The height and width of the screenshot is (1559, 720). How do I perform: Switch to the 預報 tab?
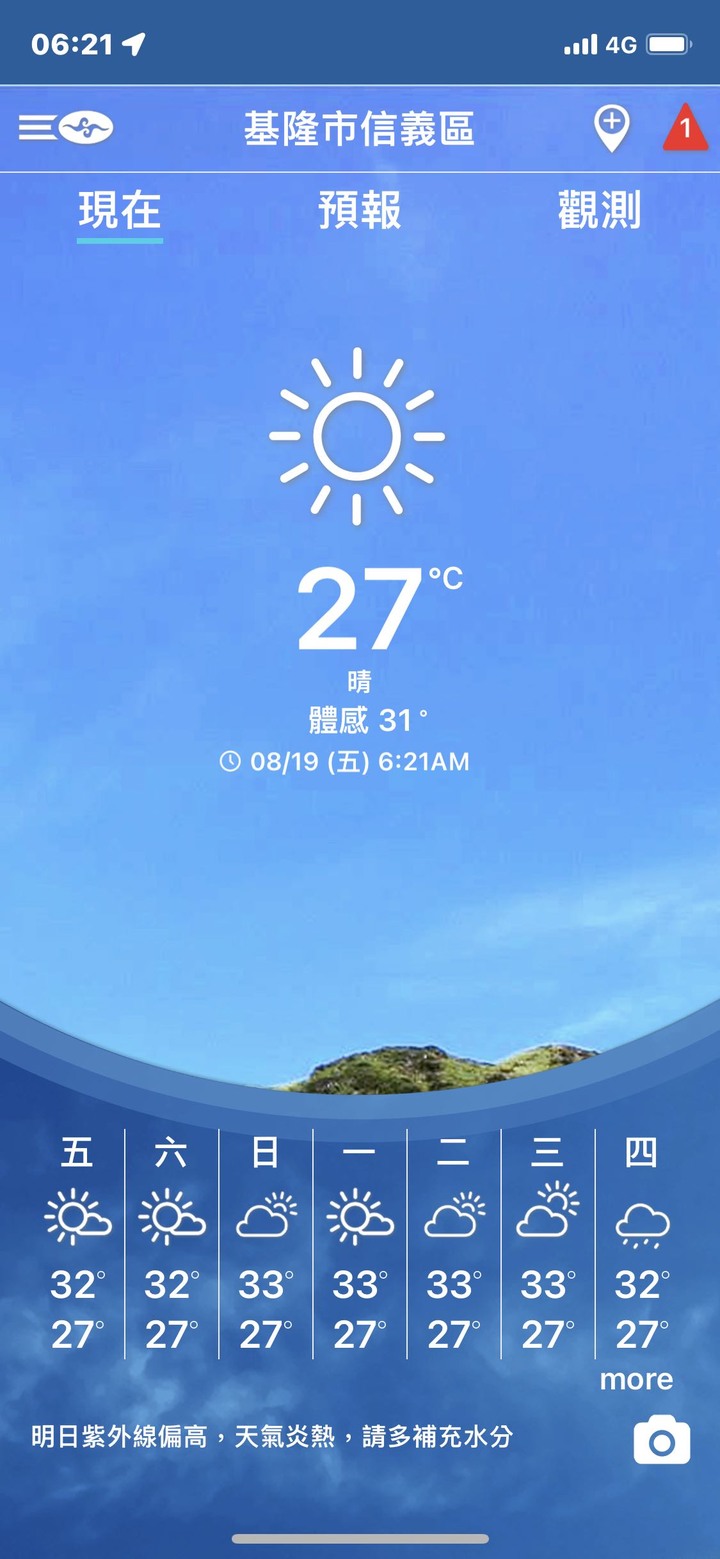[360, 211]
